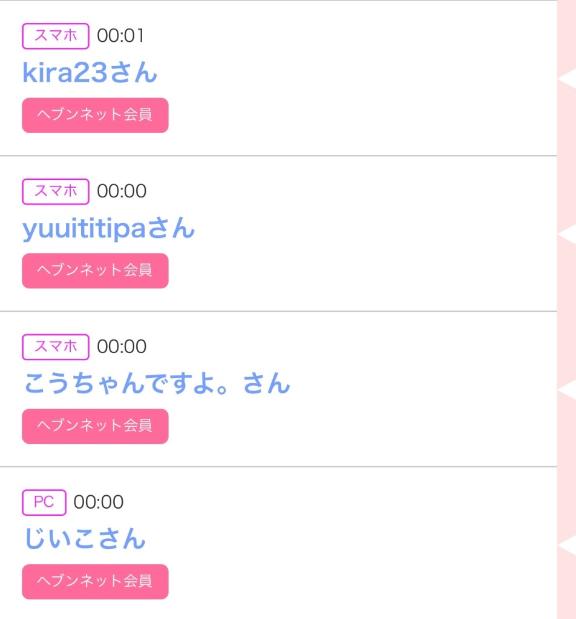Open kira23さん's profile link

(x=90, y=72)
